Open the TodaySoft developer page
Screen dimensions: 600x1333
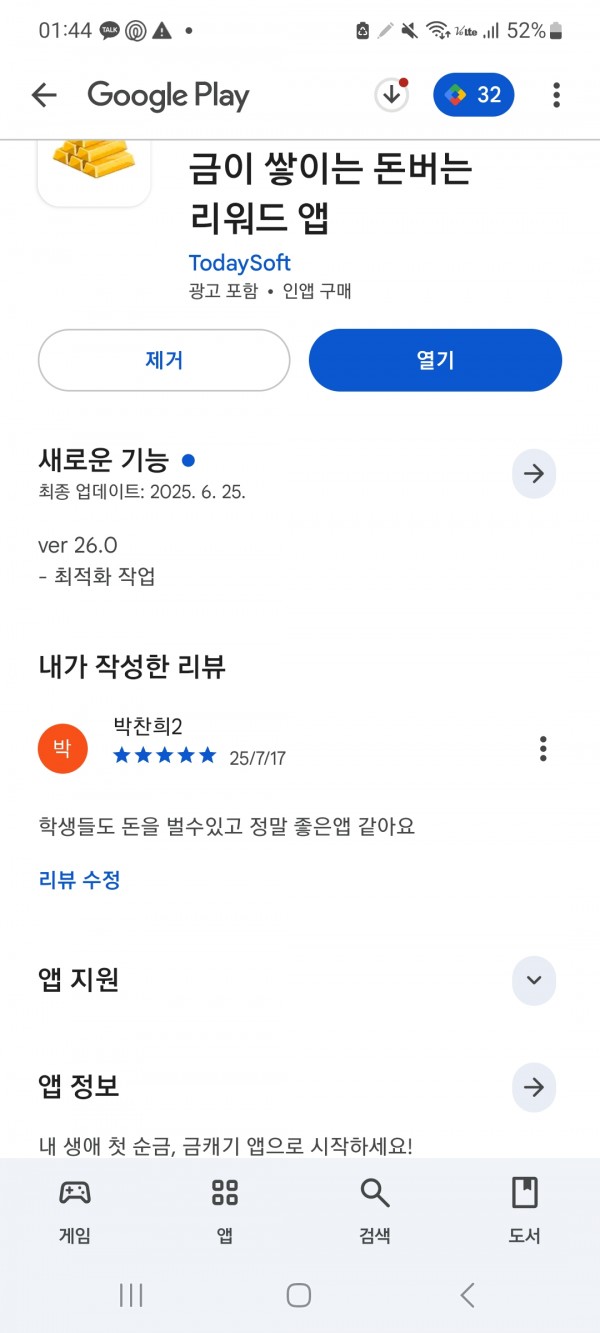(x=239, y=263)
